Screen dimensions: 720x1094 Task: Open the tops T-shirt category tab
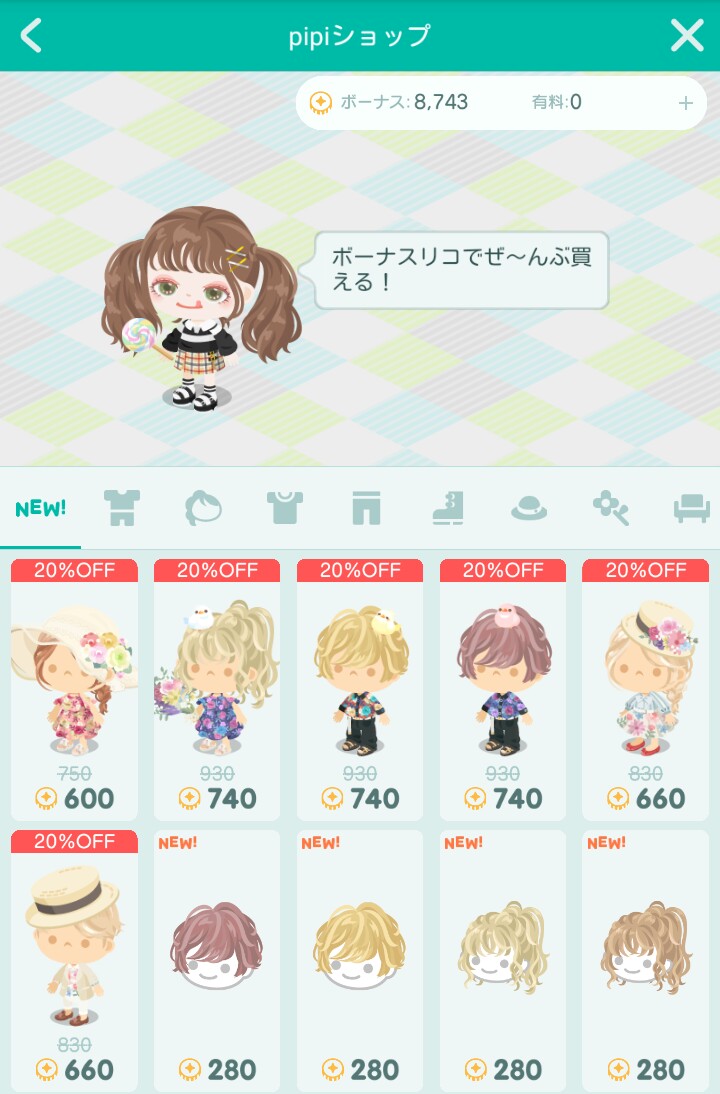pyautogui.click(x=285, y=507)
